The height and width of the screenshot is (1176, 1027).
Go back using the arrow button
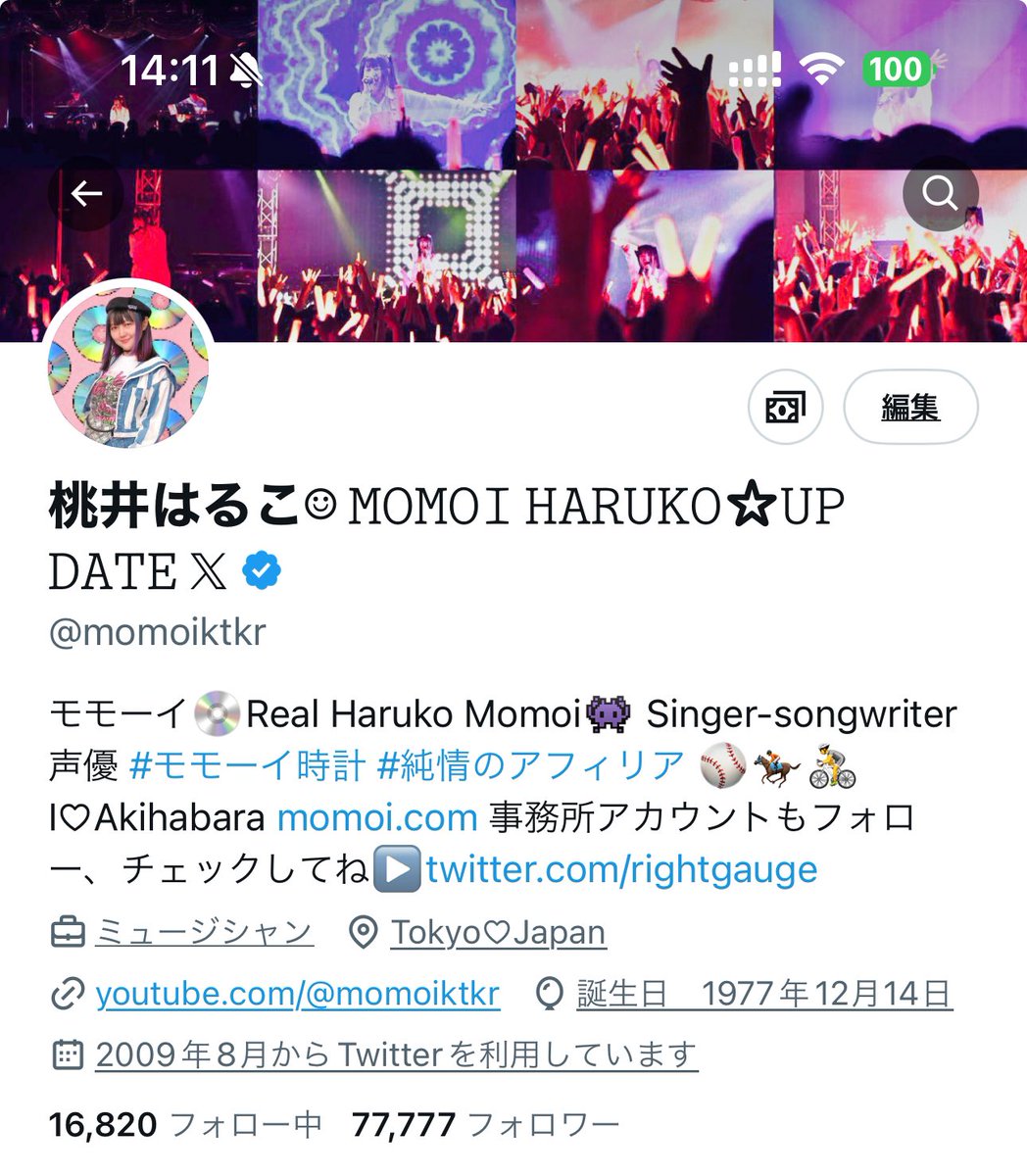point(86,194)
